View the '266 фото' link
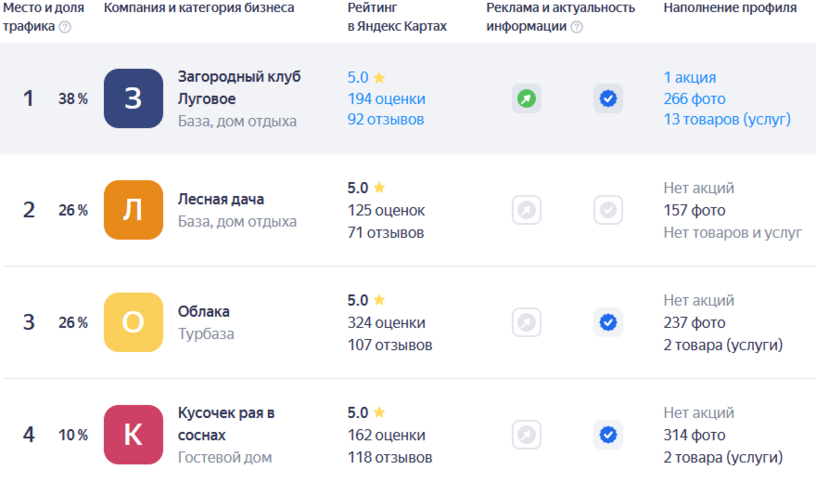The height and width of the screenshot is (483, 816). tap(694, 98)
